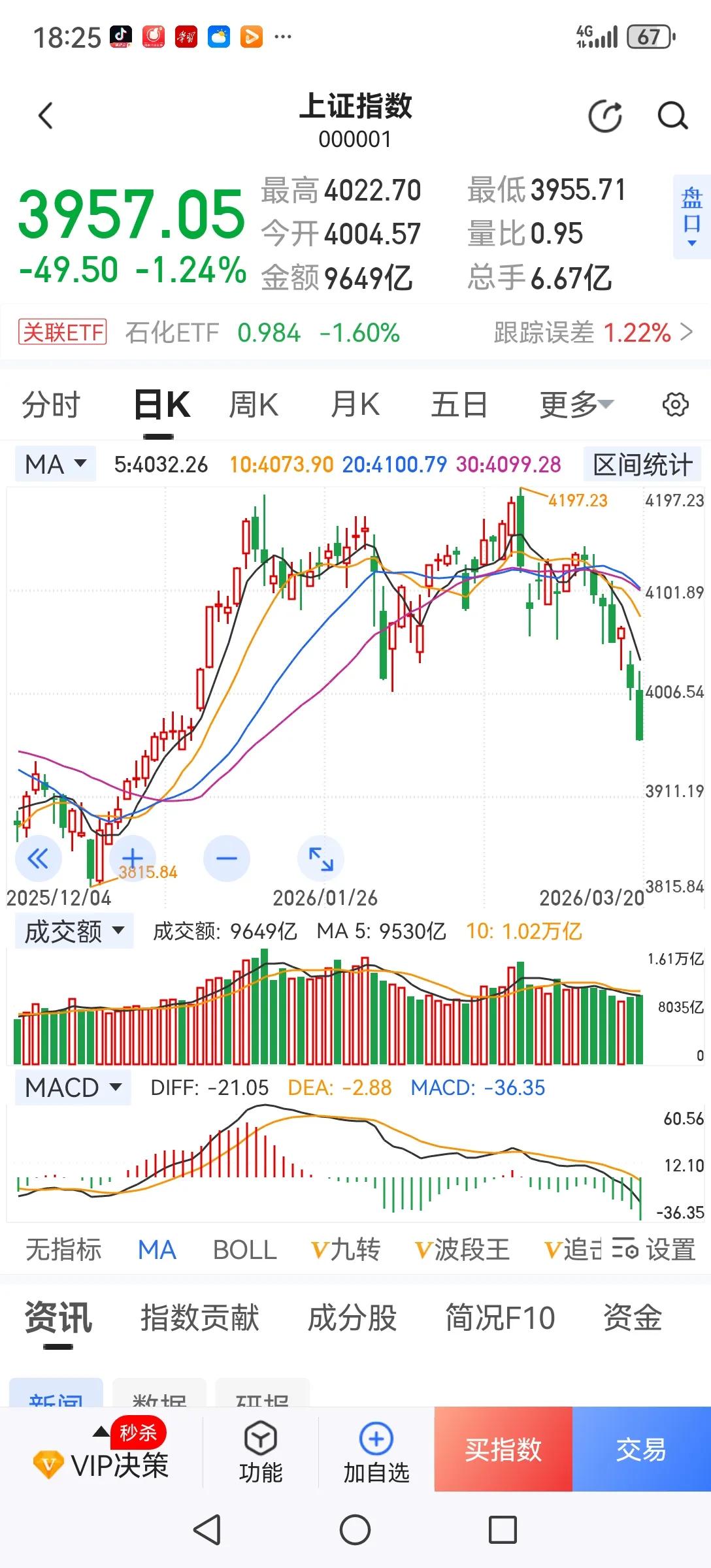Open the MA moving average dropdown
Image resolution: width=711 pixels, height=1568 pixels.
coord(55,464)
